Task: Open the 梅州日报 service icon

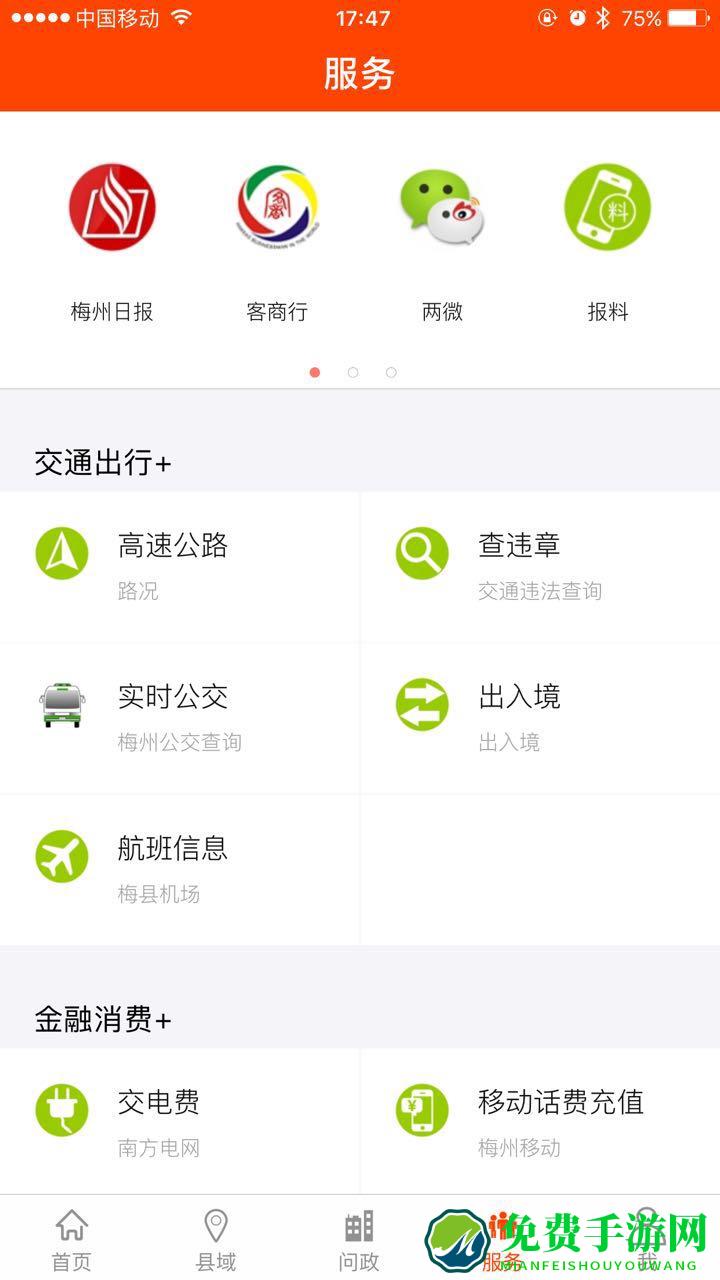Action: 112,207
